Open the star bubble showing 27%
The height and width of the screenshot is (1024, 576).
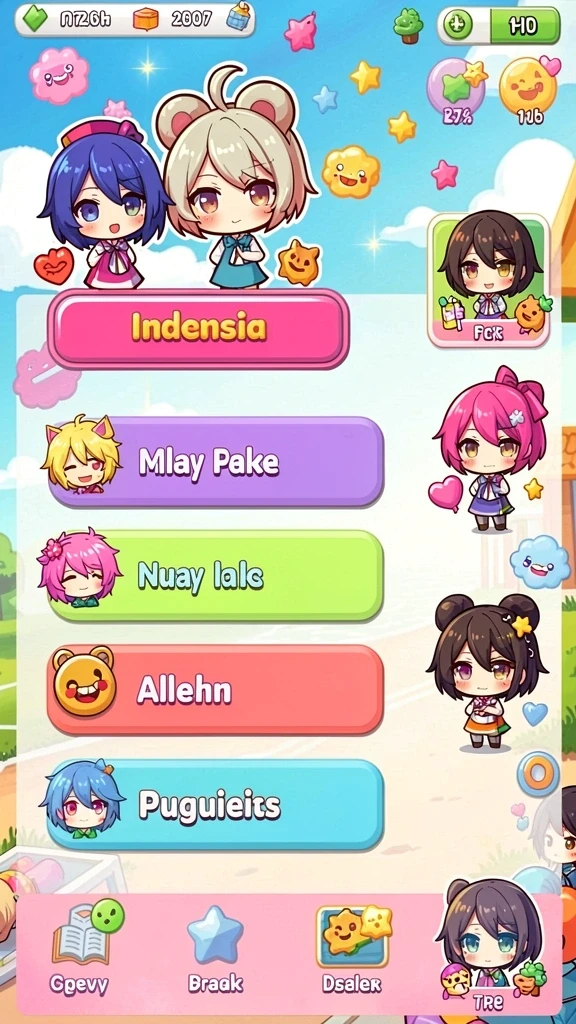pyautogui.click(x=456, y=87)
